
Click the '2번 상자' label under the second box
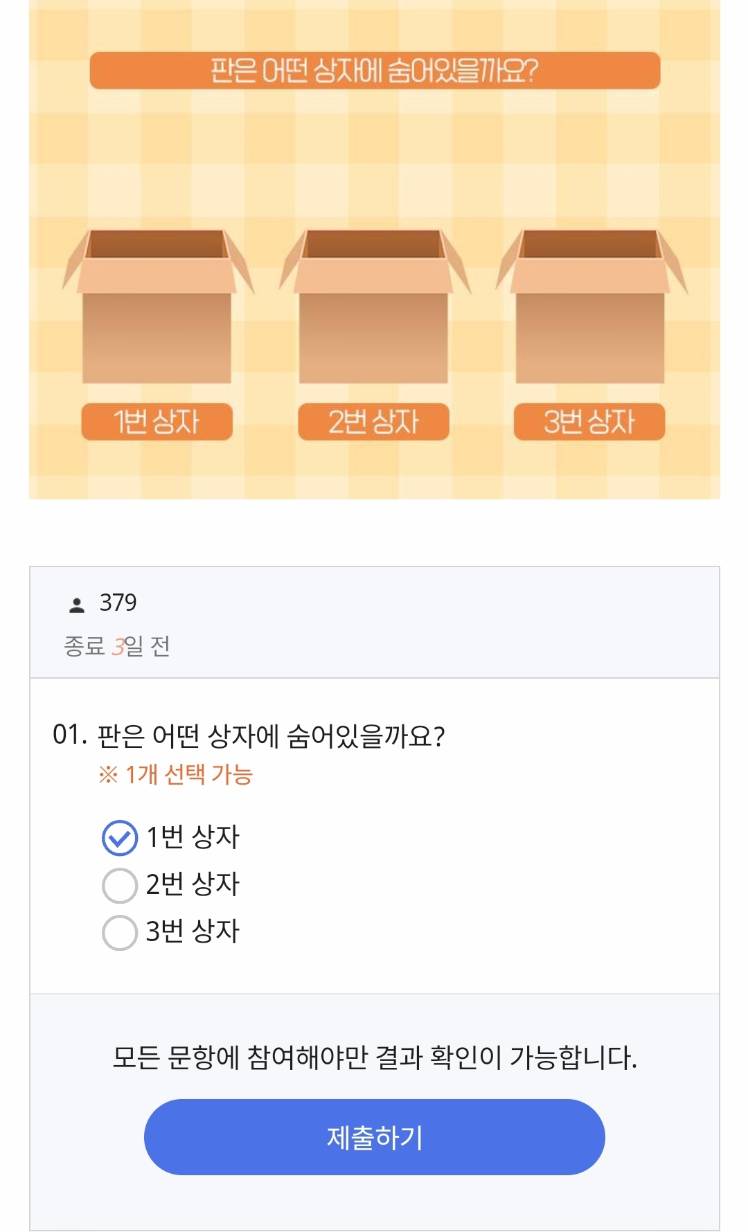coord(374,419)
